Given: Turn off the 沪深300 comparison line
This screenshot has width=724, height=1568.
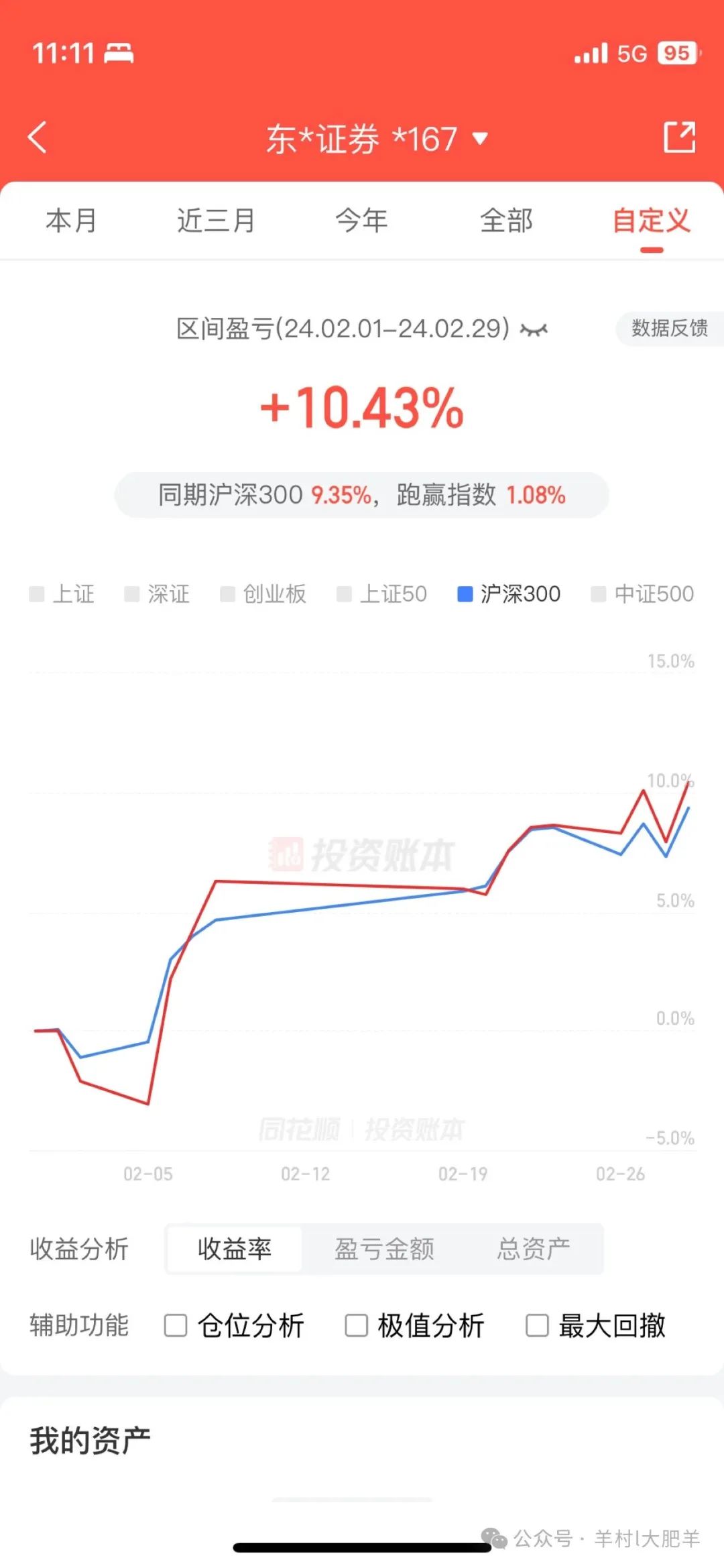Looking at the screenshot, I should [x=509, y=594].
